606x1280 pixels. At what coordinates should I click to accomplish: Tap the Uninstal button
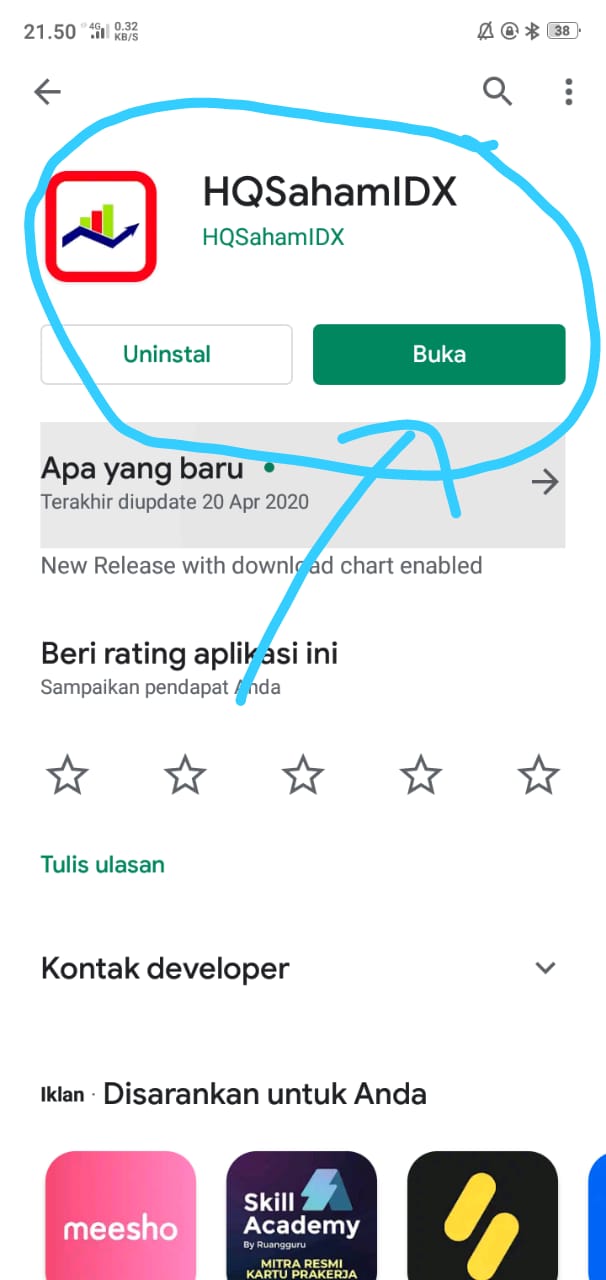click(166, 354)
